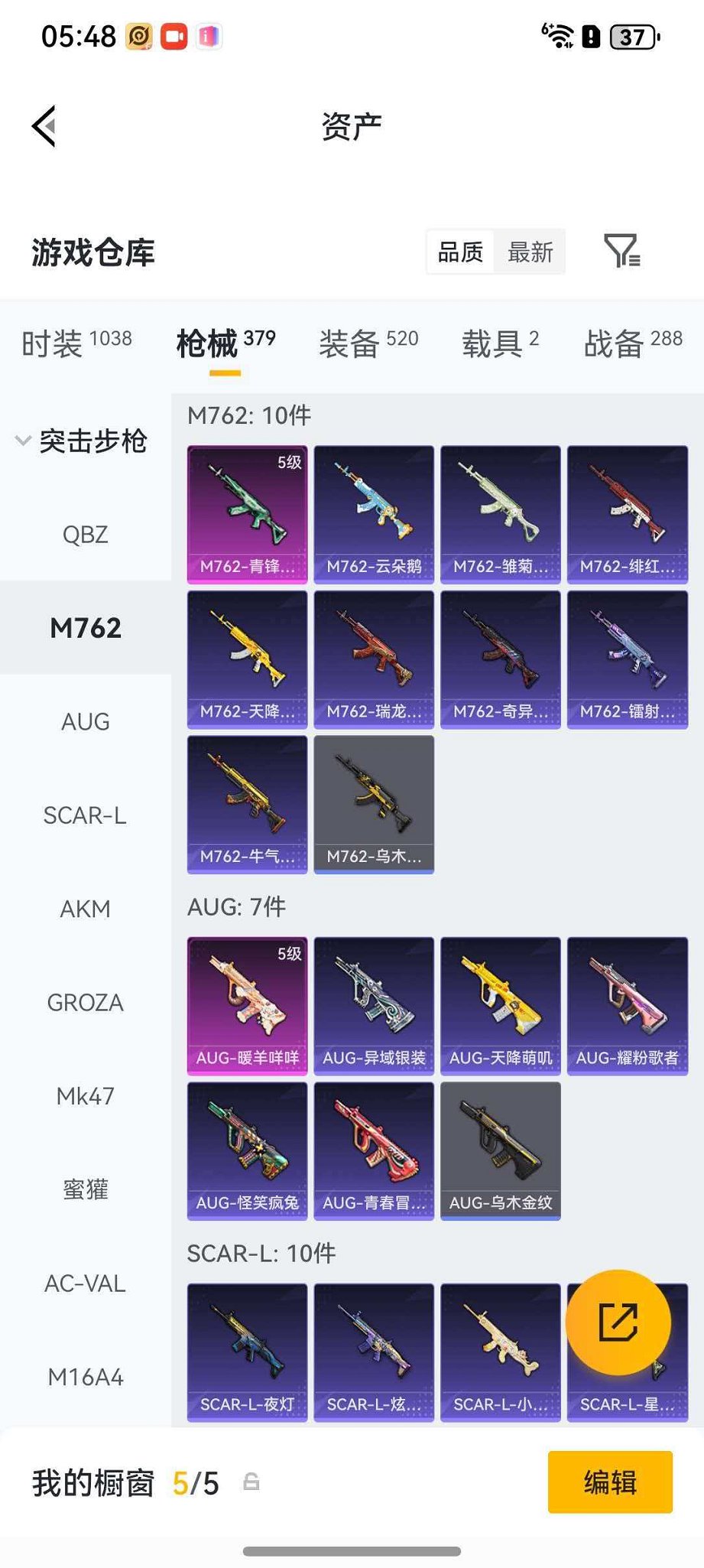Sort warehouse by 最新
Viewport: 704px width, 1568px height.
click(x=530, y=252)
